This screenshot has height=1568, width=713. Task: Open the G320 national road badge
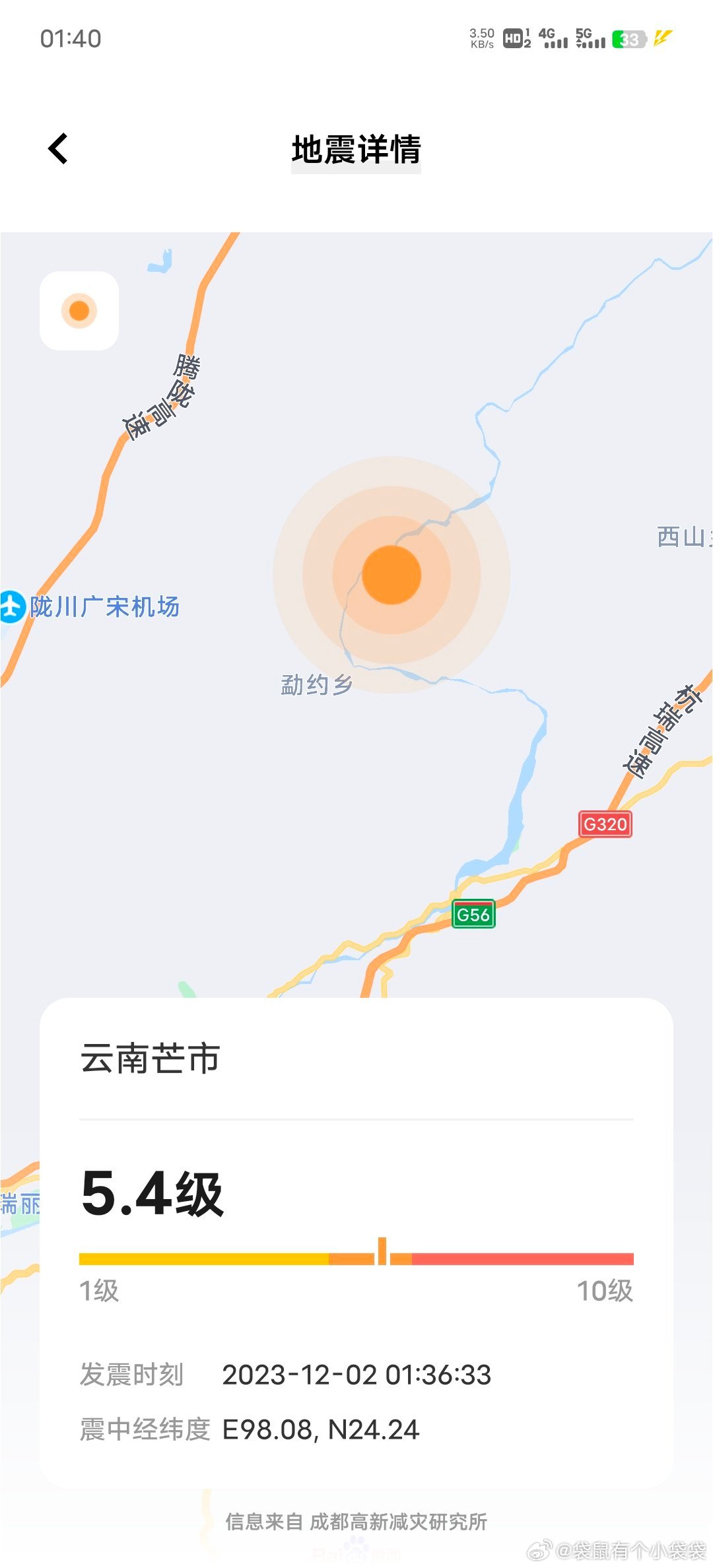pyautogui.click(x=605, y=824)
